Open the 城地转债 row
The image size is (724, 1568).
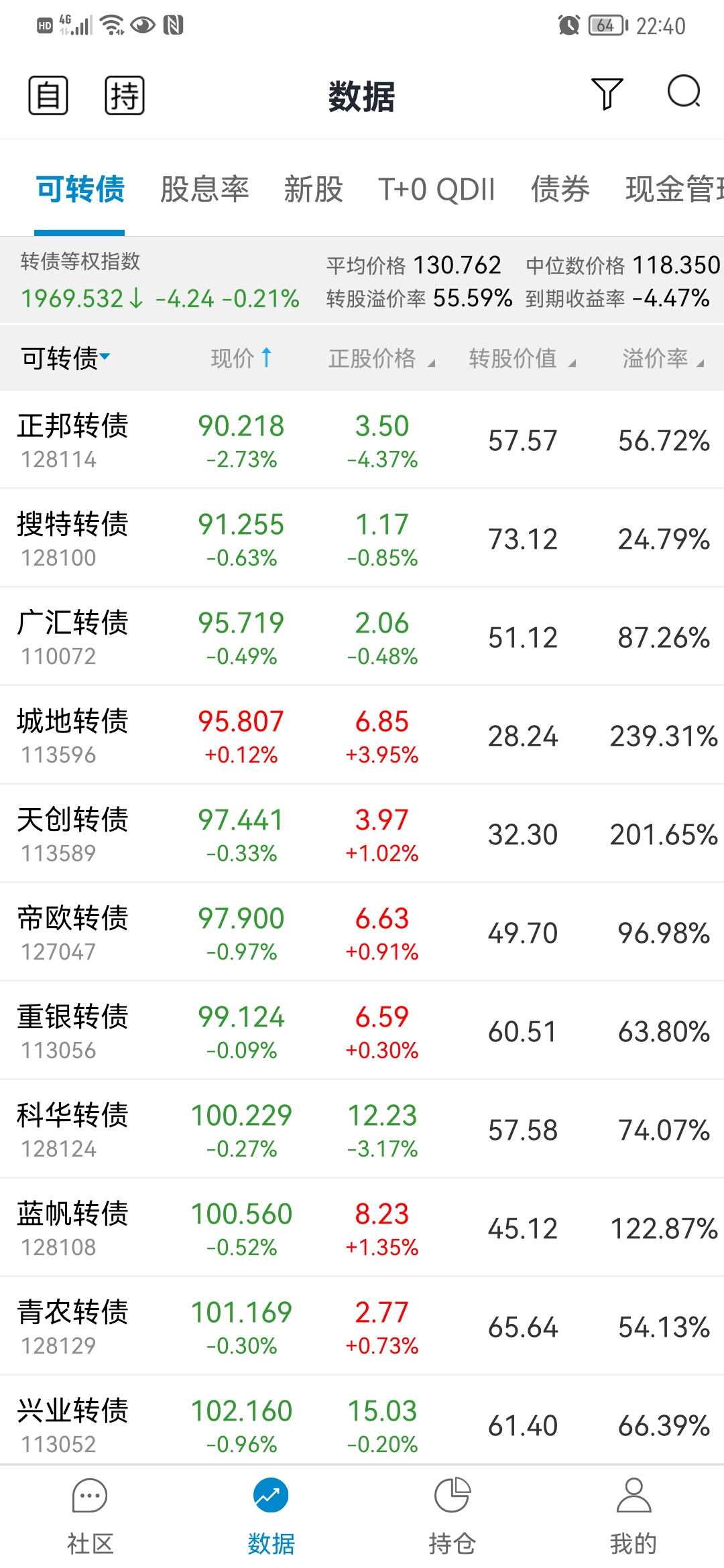point(362,736)
